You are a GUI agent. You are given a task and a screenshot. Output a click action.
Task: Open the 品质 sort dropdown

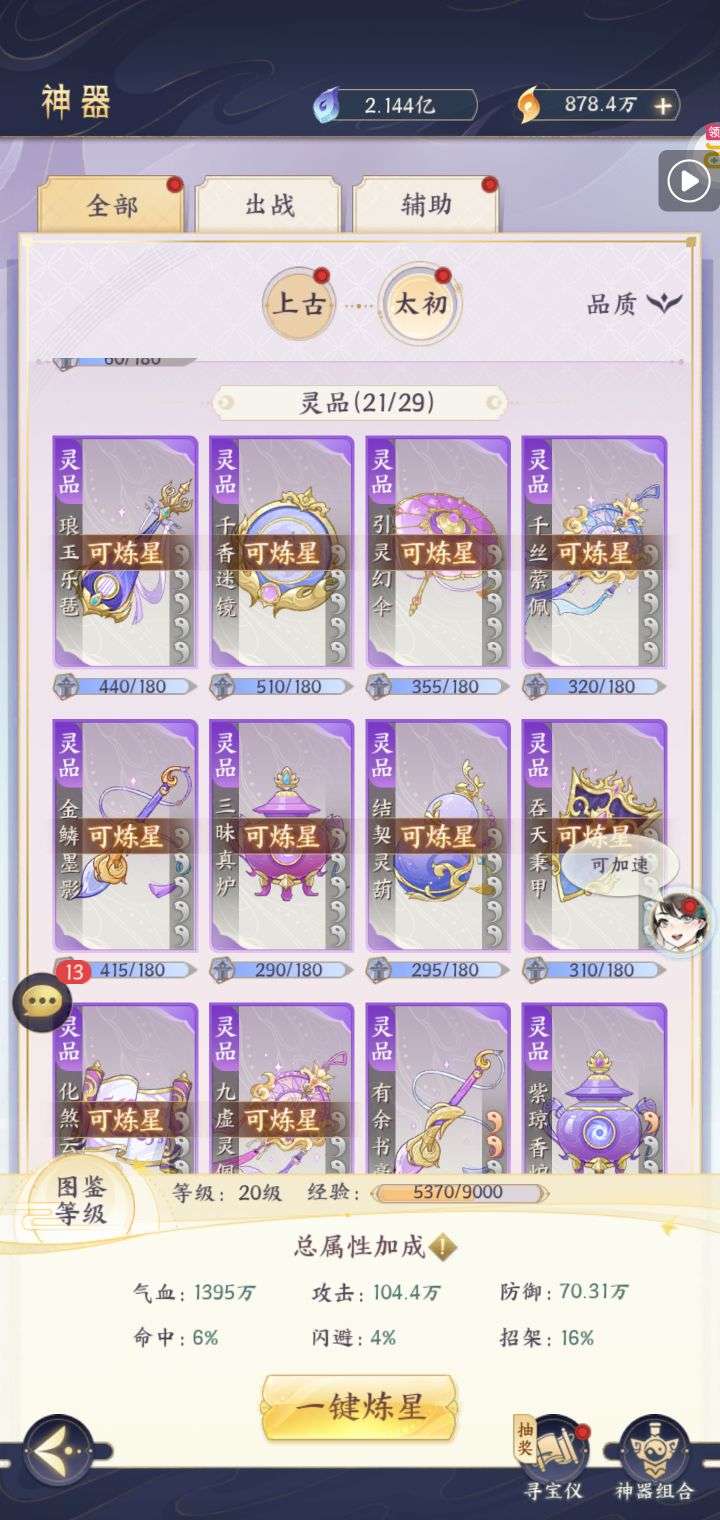tap(634, 304)
